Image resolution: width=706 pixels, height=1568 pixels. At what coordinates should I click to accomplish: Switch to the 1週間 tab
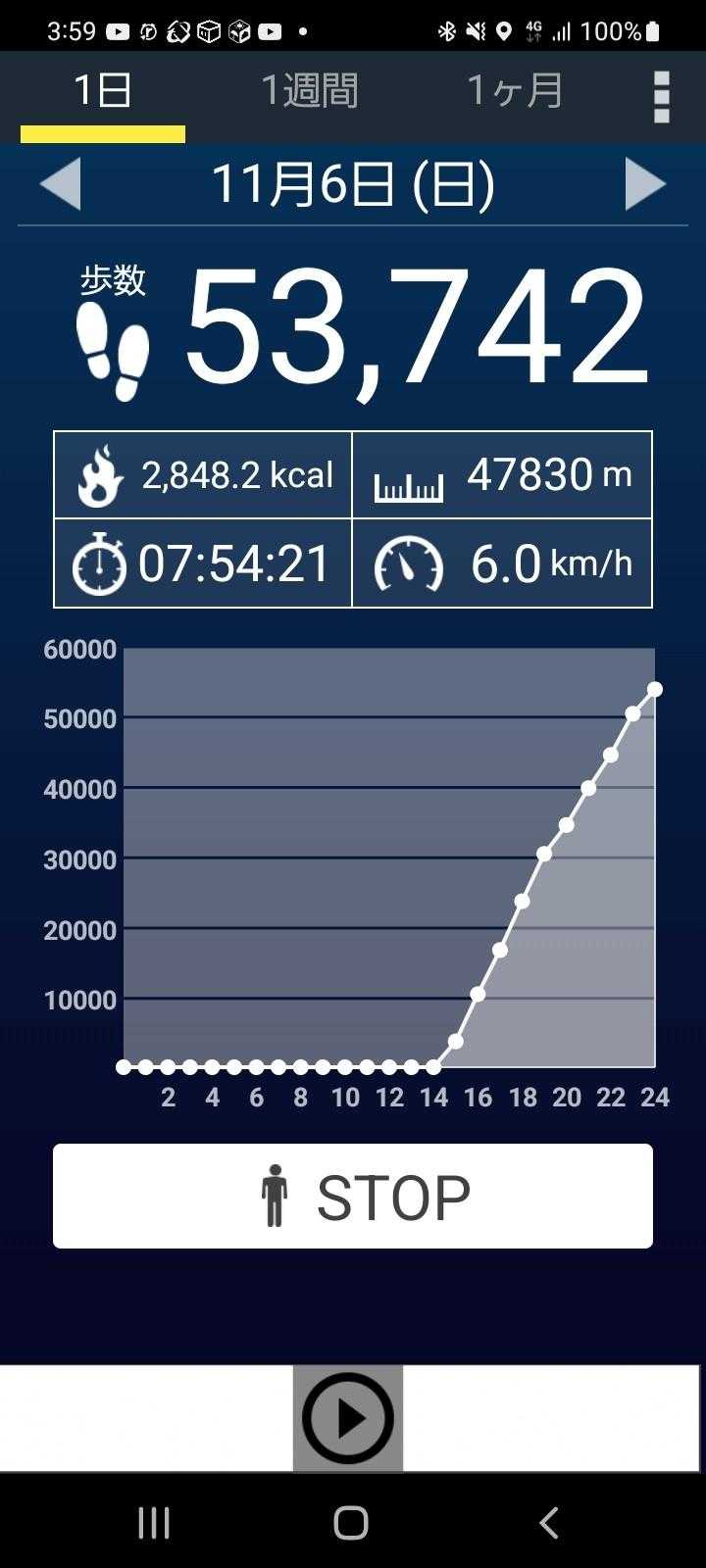tap(310, 91)
